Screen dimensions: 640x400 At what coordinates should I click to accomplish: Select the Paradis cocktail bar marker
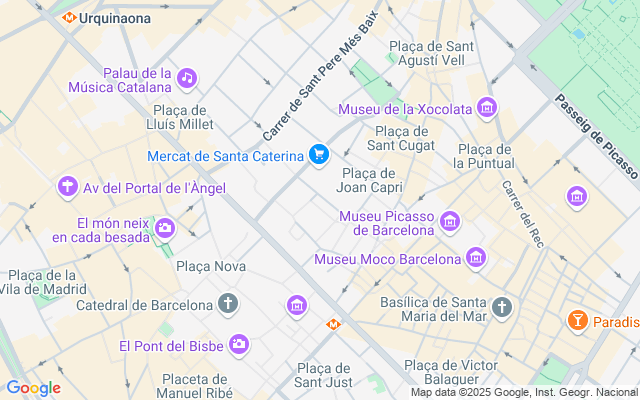pos(578,321)
